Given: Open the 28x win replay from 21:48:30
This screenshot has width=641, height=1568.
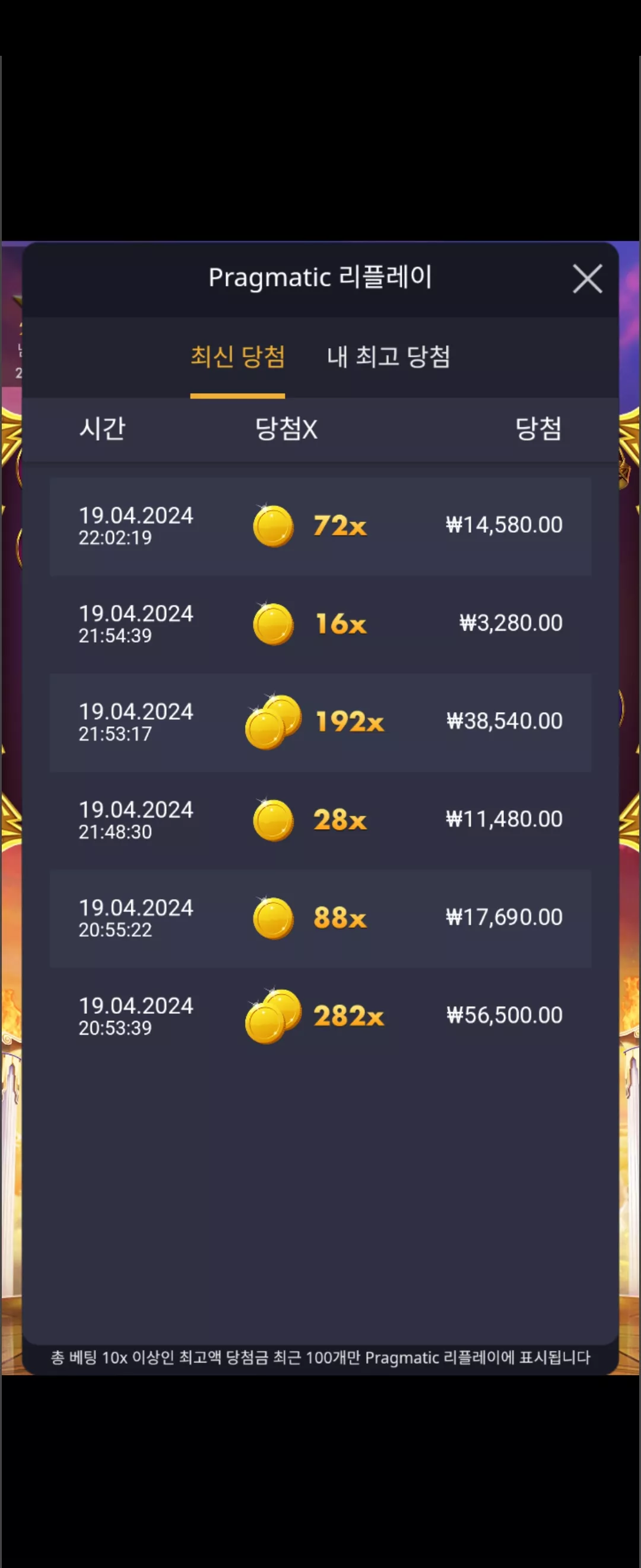Looking at the screenshot, I should click(320, 820).
